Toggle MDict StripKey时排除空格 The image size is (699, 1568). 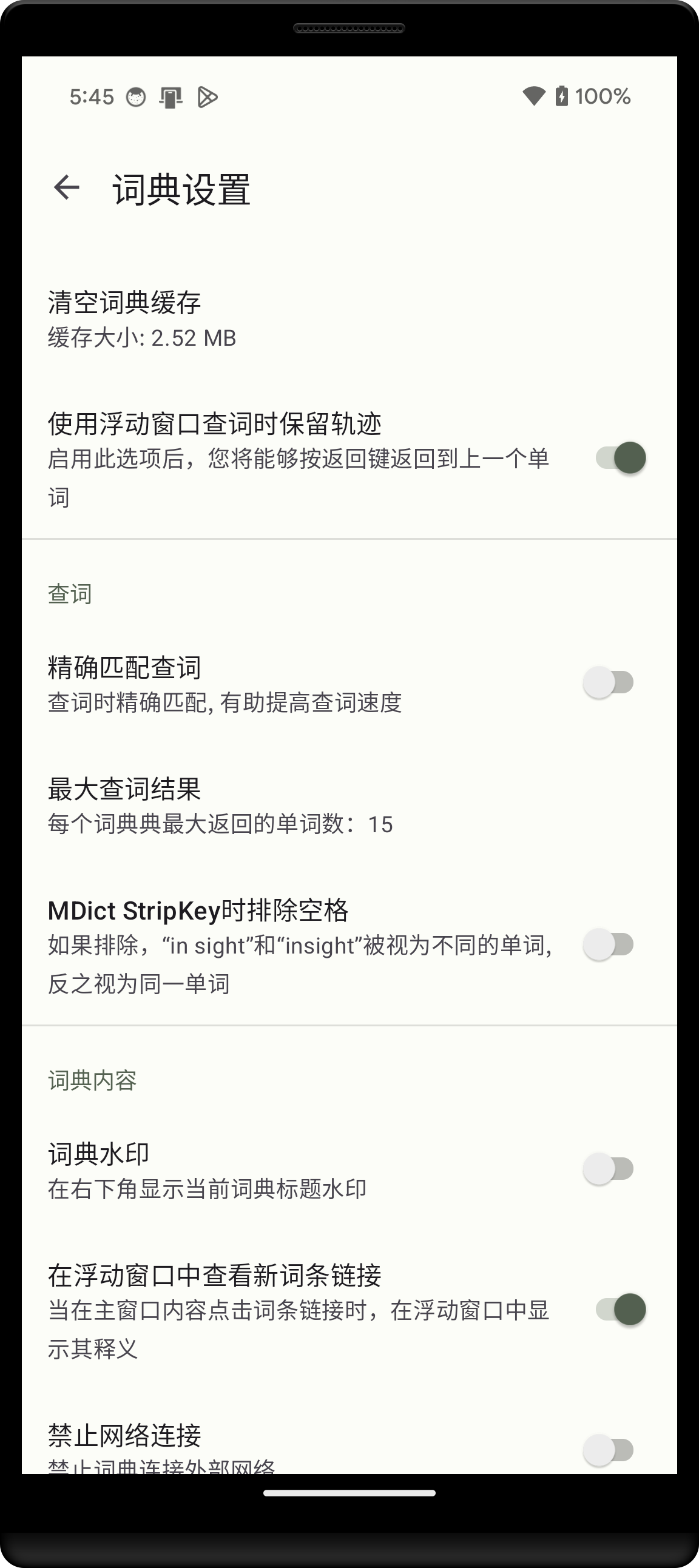[x=608, y=944]
